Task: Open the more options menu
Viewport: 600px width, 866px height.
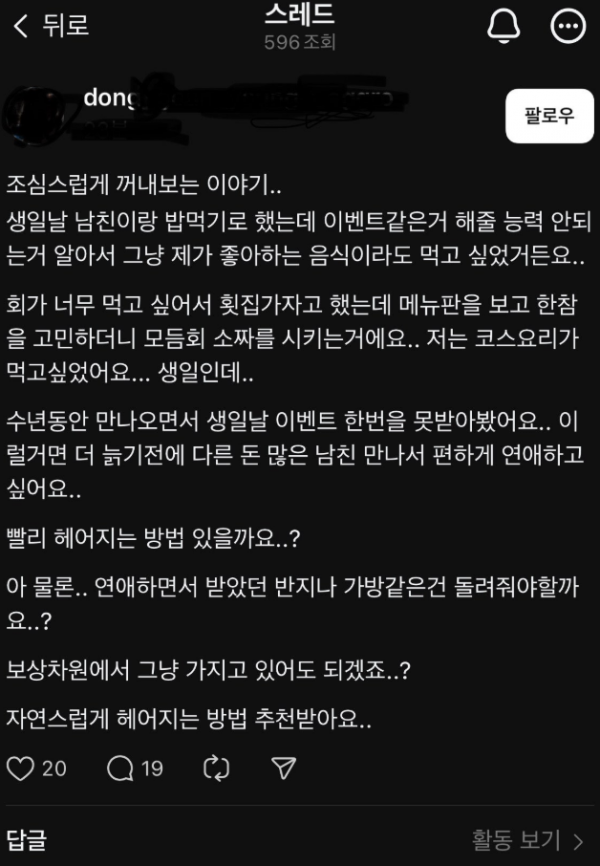Action: (x=568, y=28)
